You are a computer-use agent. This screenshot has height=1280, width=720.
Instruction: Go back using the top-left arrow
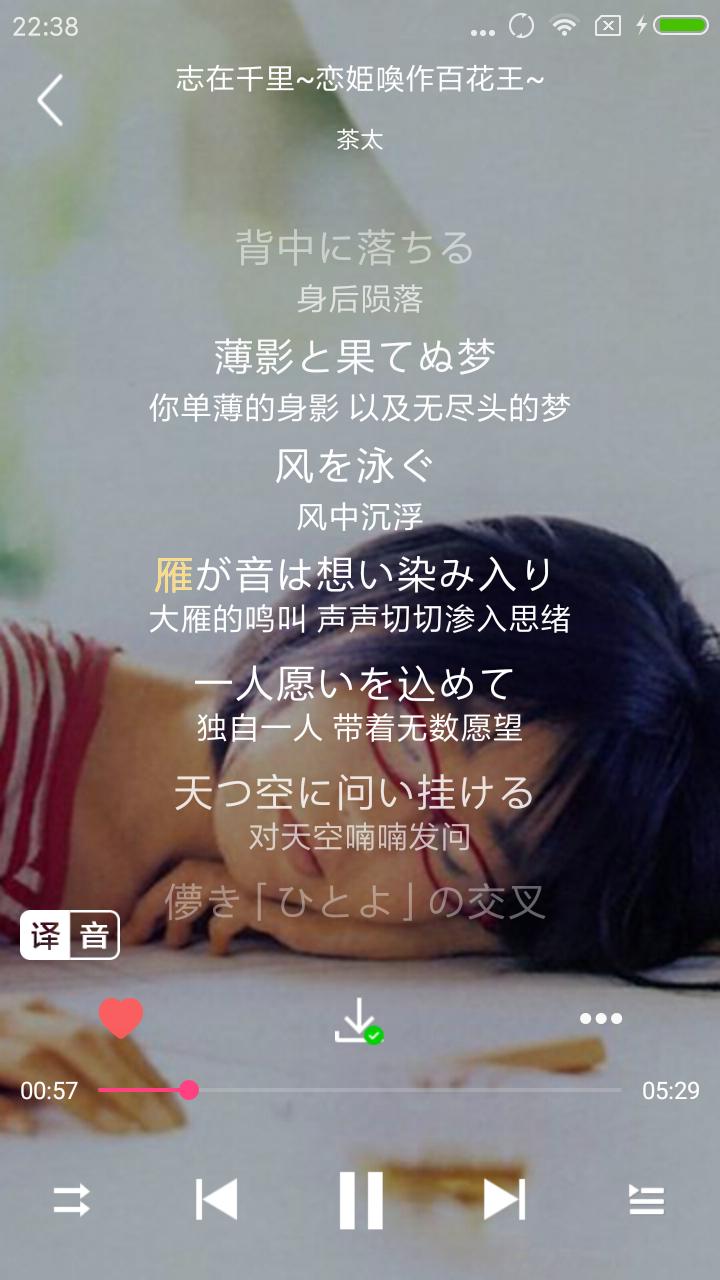point(50,100)
